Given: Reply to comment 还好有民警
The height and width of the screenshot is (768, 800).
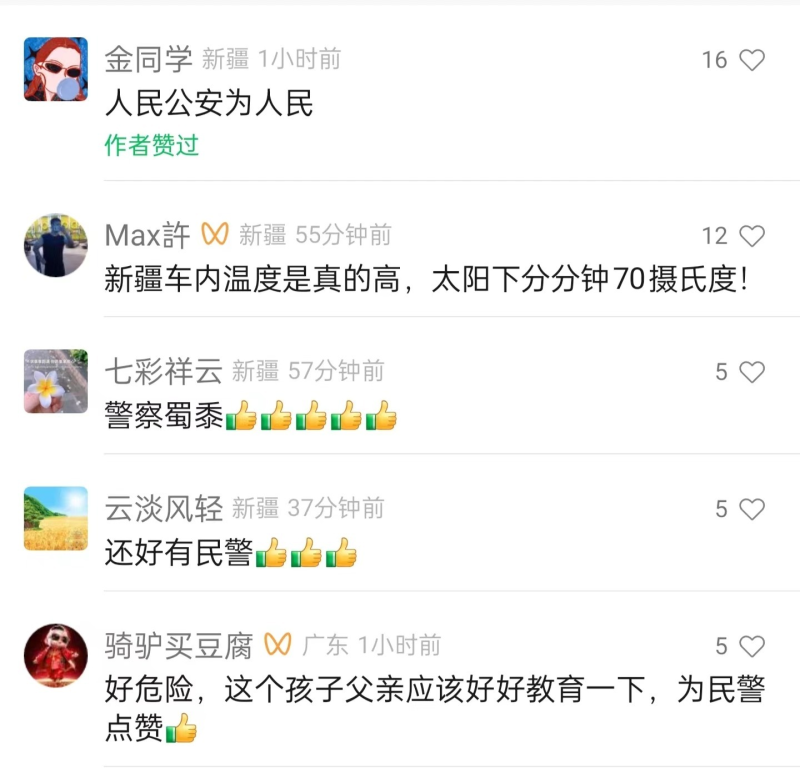Looking at the screenshot, I should click(x=178, y=552).
